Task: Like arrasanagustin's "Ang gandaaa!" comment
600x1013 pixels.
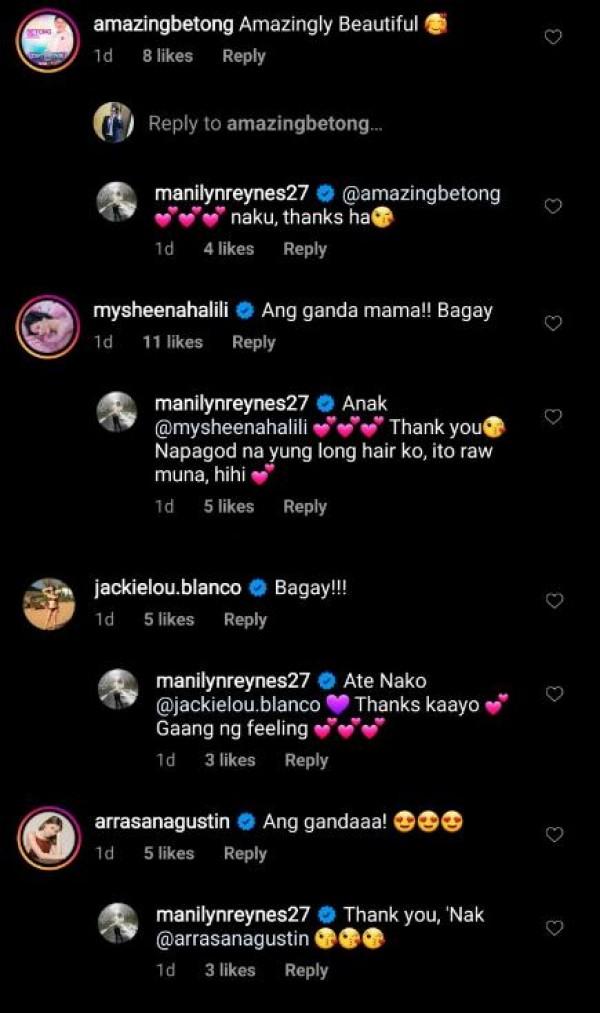Action: pyautogui.click(x=553, y=834)
